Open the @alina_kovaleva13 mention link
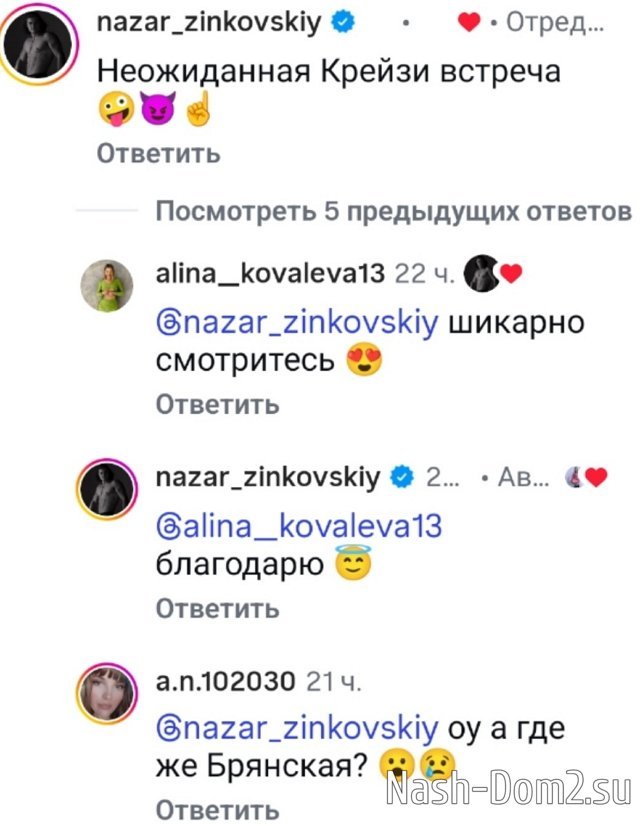This screenshot has height=825, width=640. pyautogui.click(x=299, y=526)
